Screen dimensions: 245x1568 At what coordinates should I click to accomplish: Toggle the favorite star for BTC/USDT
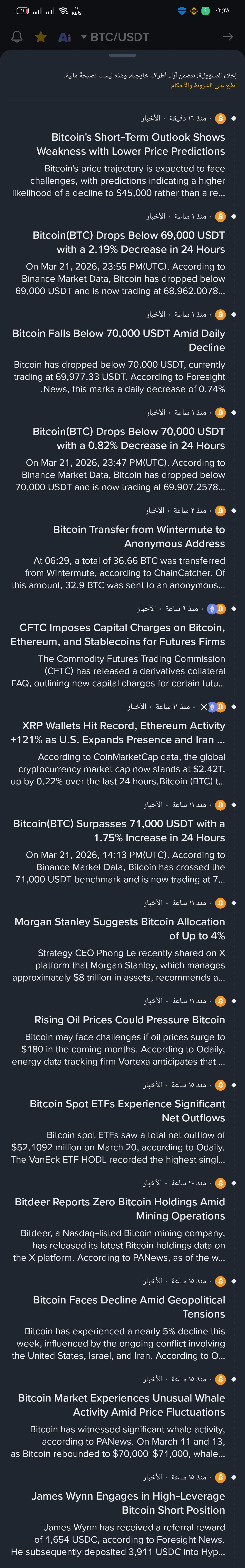[x=41, y=37]
